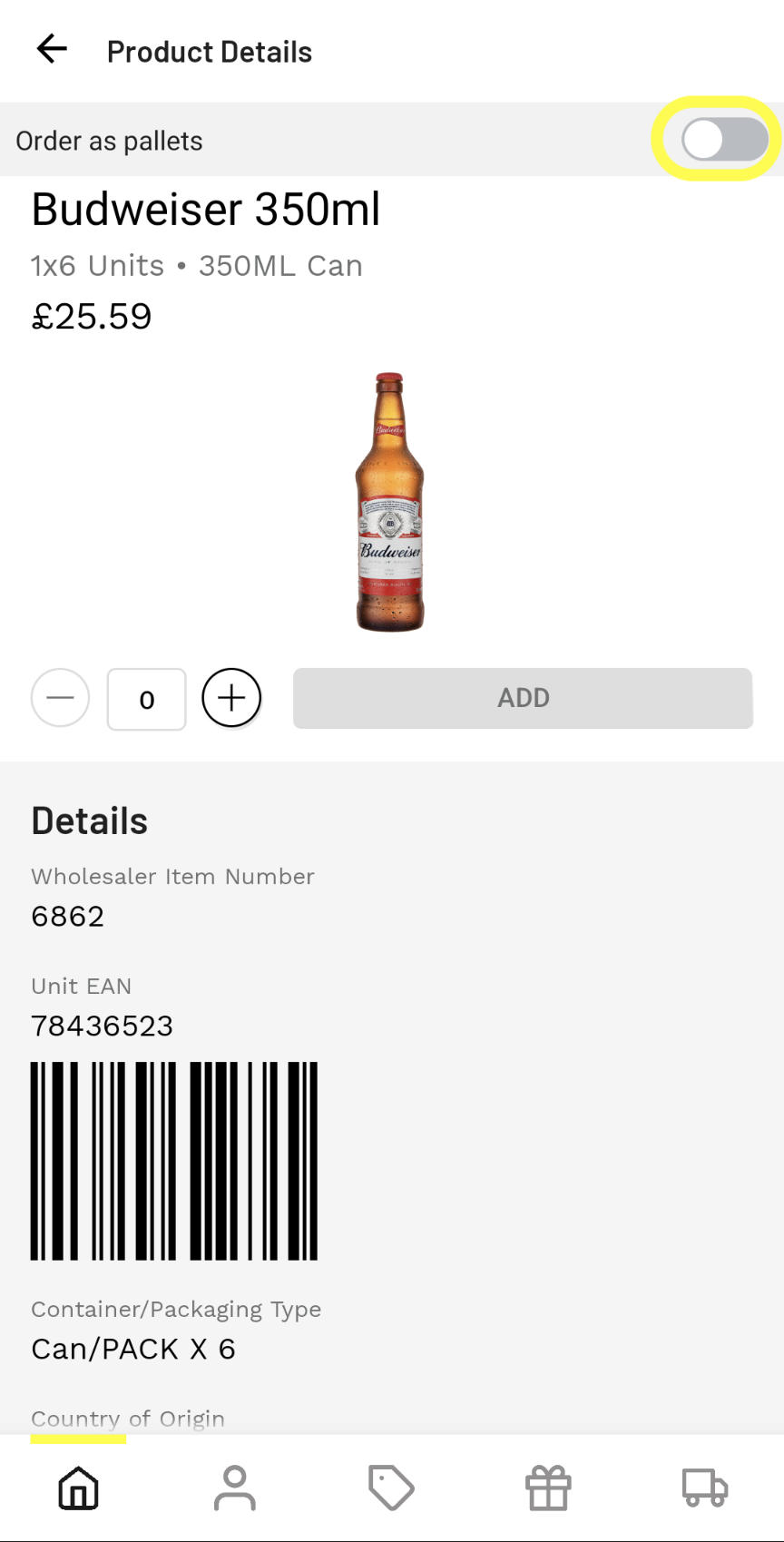This screenshot has height=1542, width=784.
Task: Open the gift rewards section
Action: [x=547, y=1487]
